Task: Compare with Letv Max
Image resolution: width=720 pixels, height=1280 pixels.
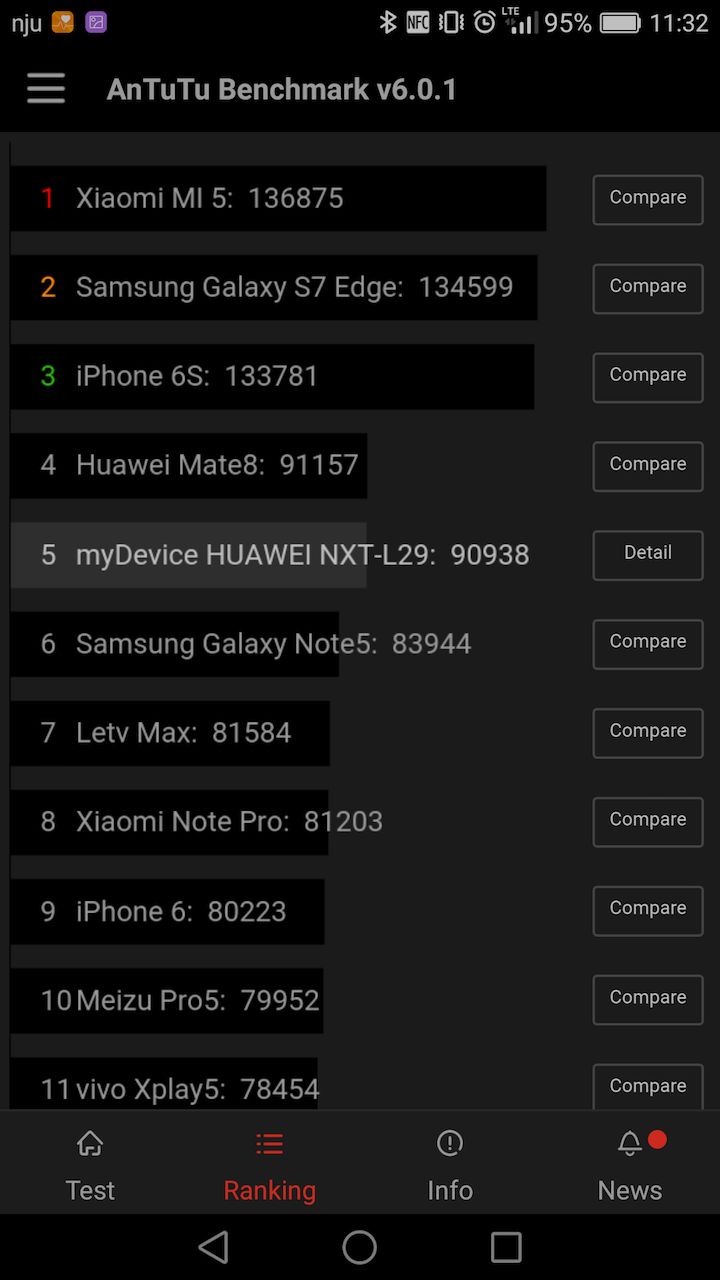Action: coord(648,733)
